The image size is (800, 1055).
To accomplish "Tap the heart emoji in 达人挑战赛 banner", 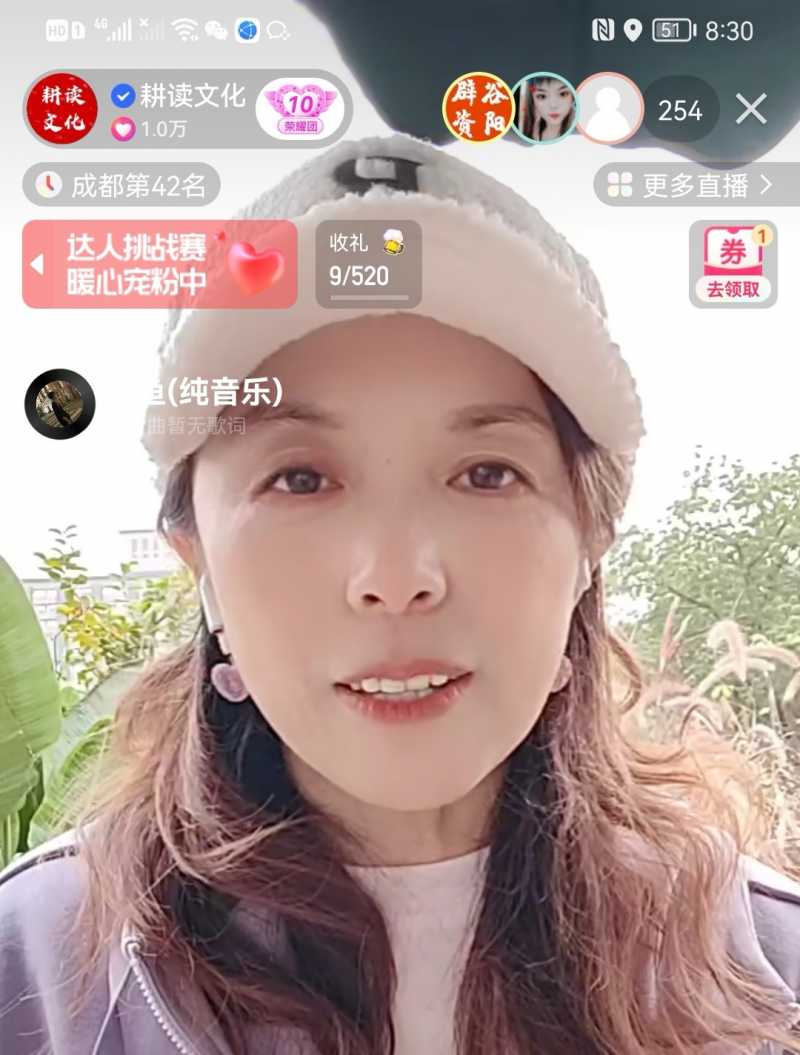I will (256, 266).
